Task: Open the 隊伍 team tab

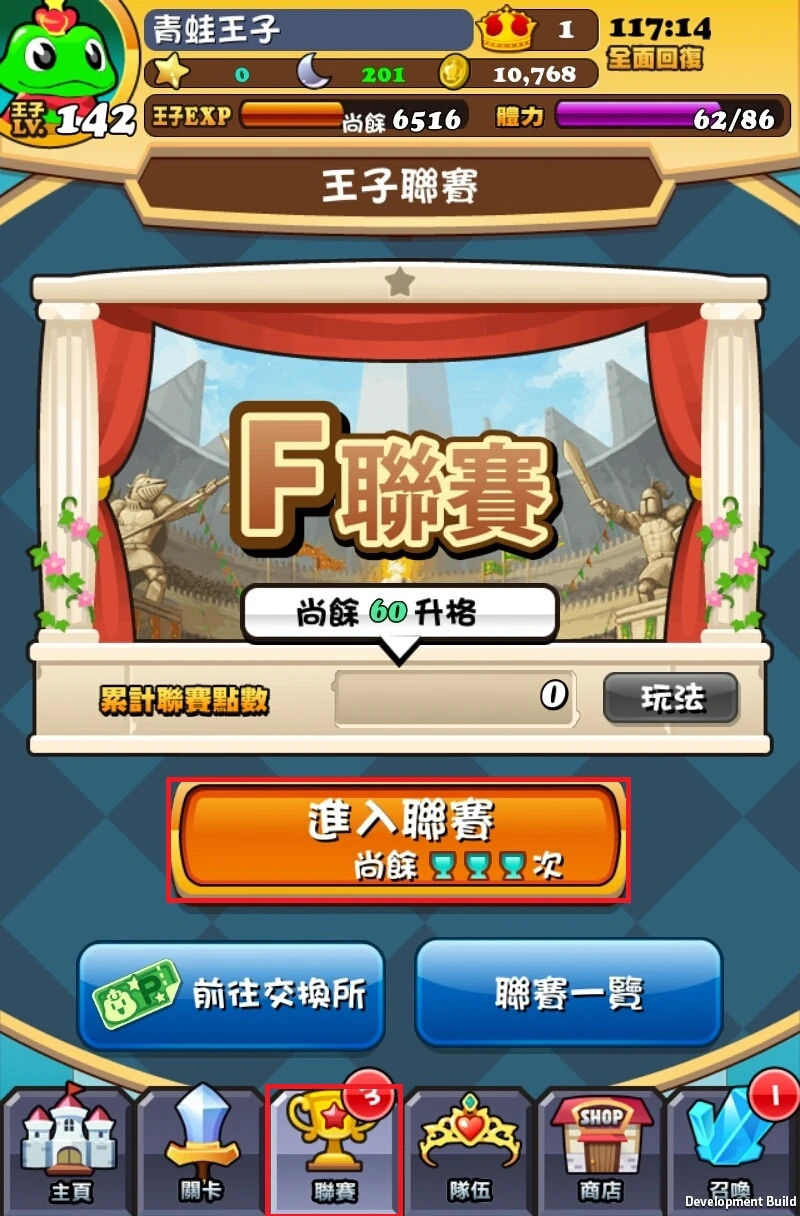Action: [x=468, y=1150]
